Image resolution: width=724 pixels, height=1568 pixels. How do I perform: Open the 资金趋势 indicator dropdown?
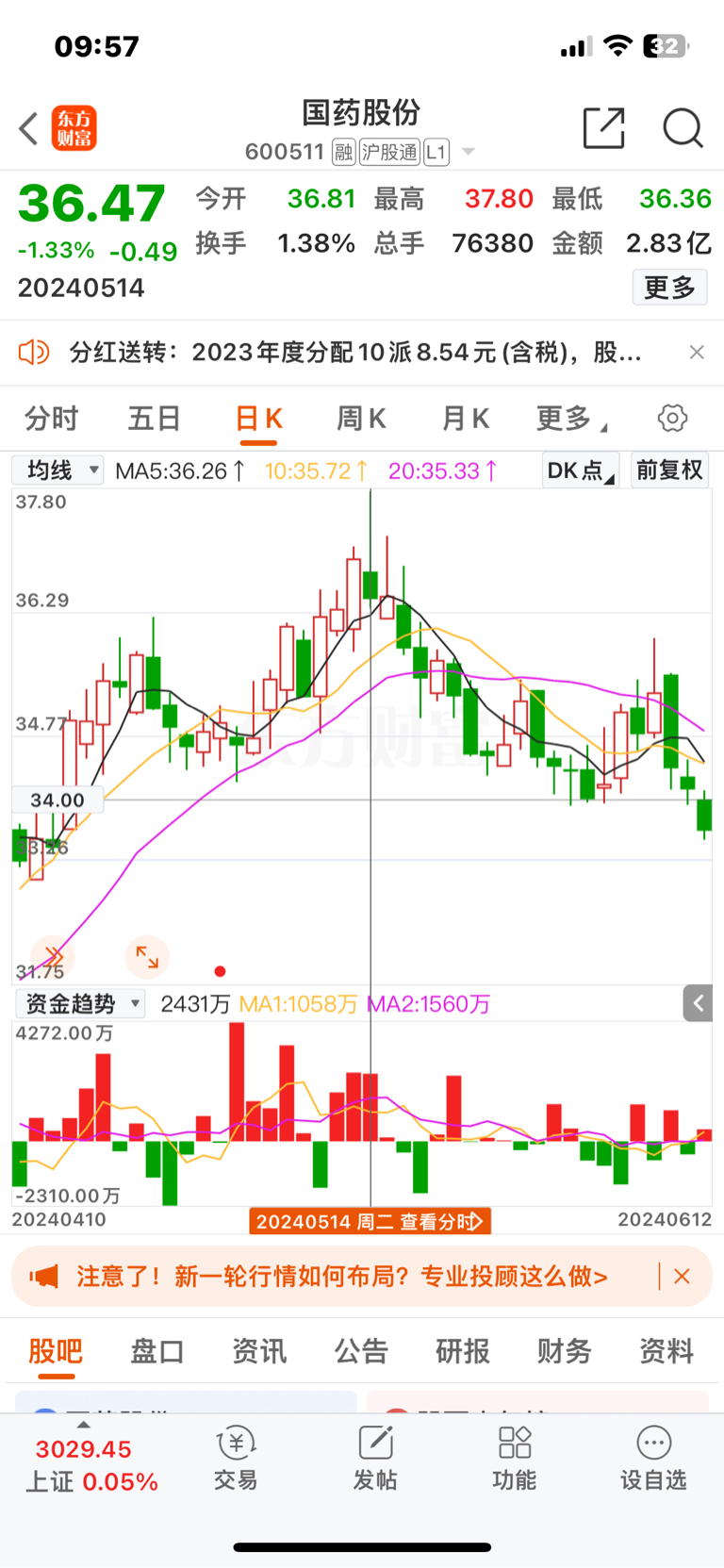click(x=80, y=1003)
